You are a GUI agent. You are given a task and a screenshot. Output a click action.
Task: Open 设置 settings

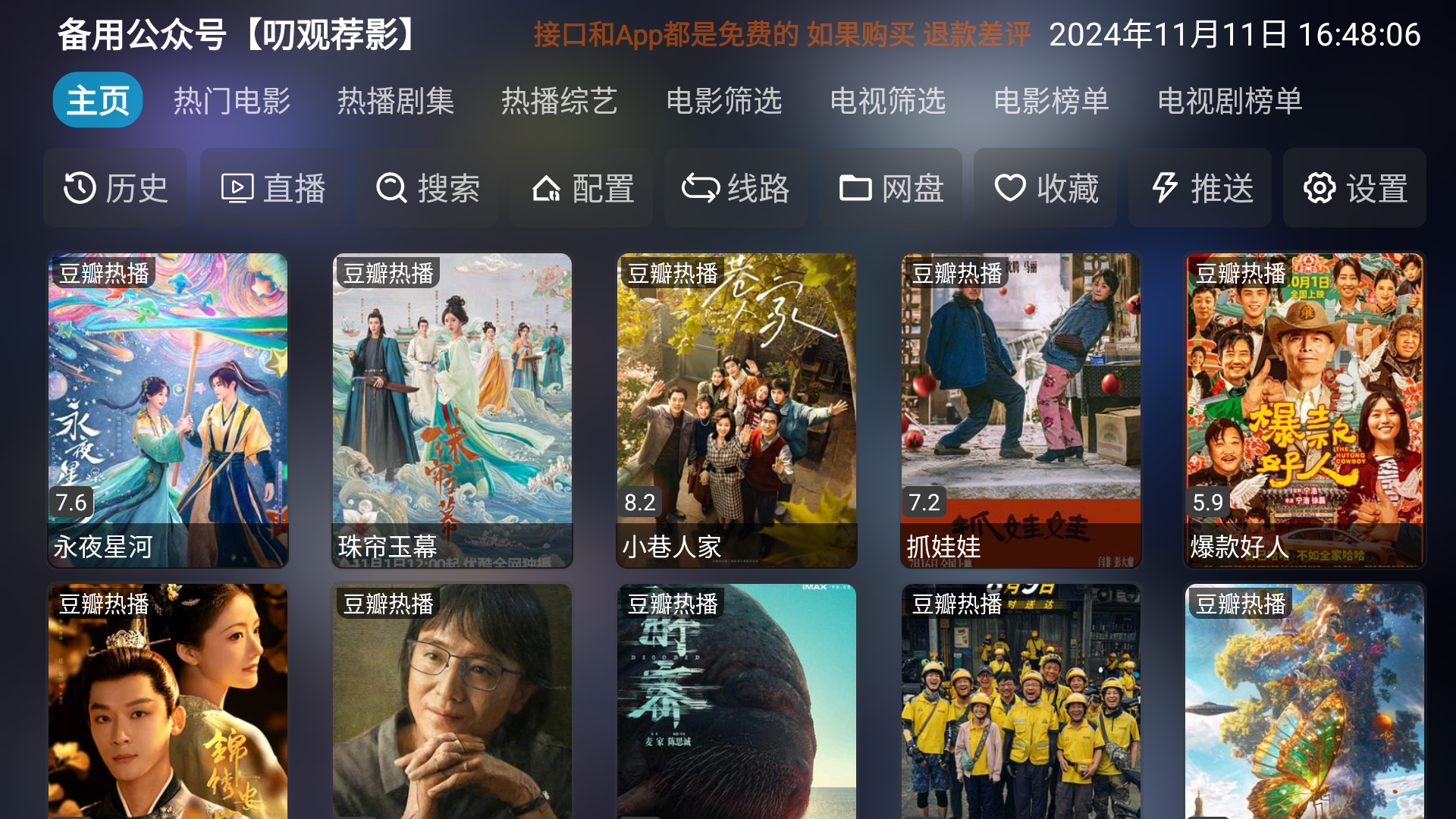(1355, 188)
